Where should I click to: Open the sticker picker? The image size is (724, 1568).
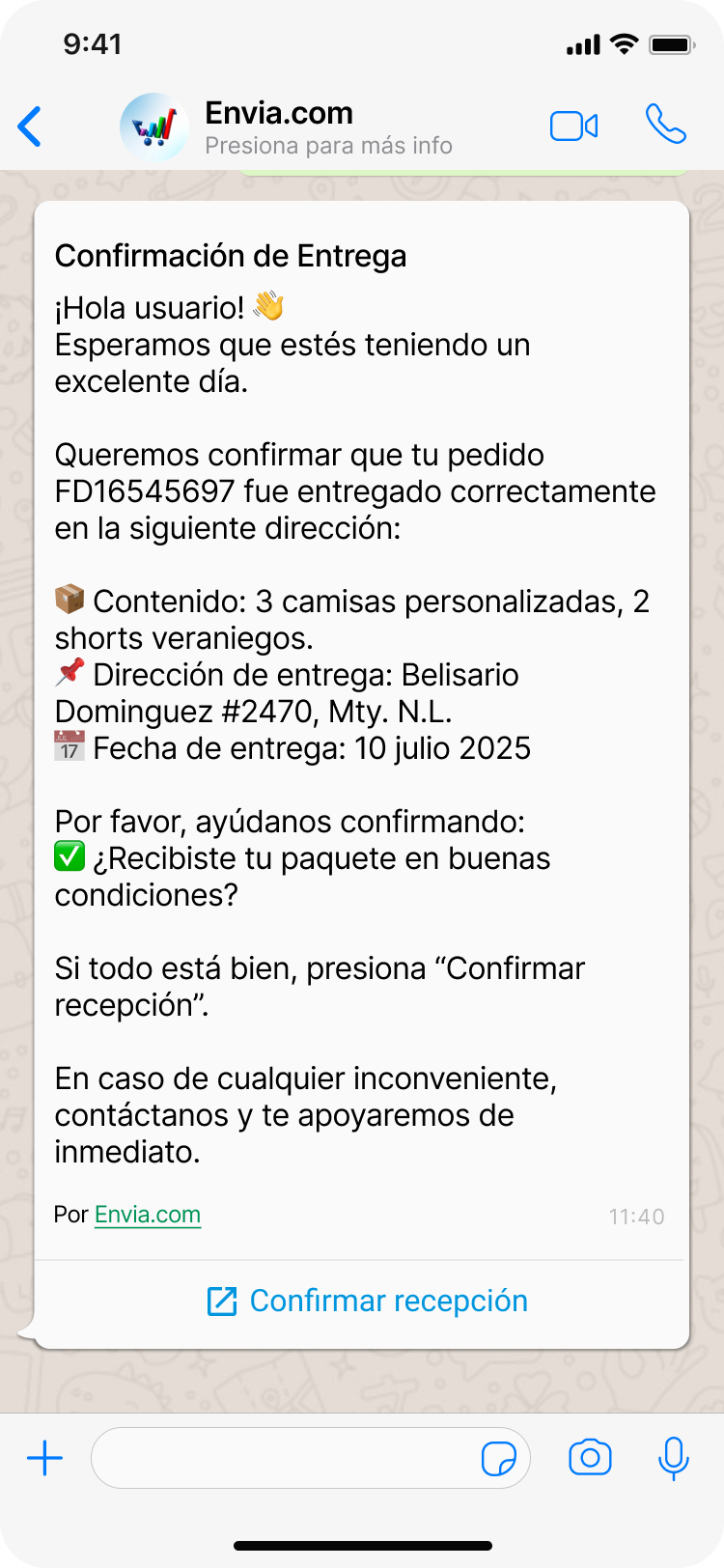499,1458
